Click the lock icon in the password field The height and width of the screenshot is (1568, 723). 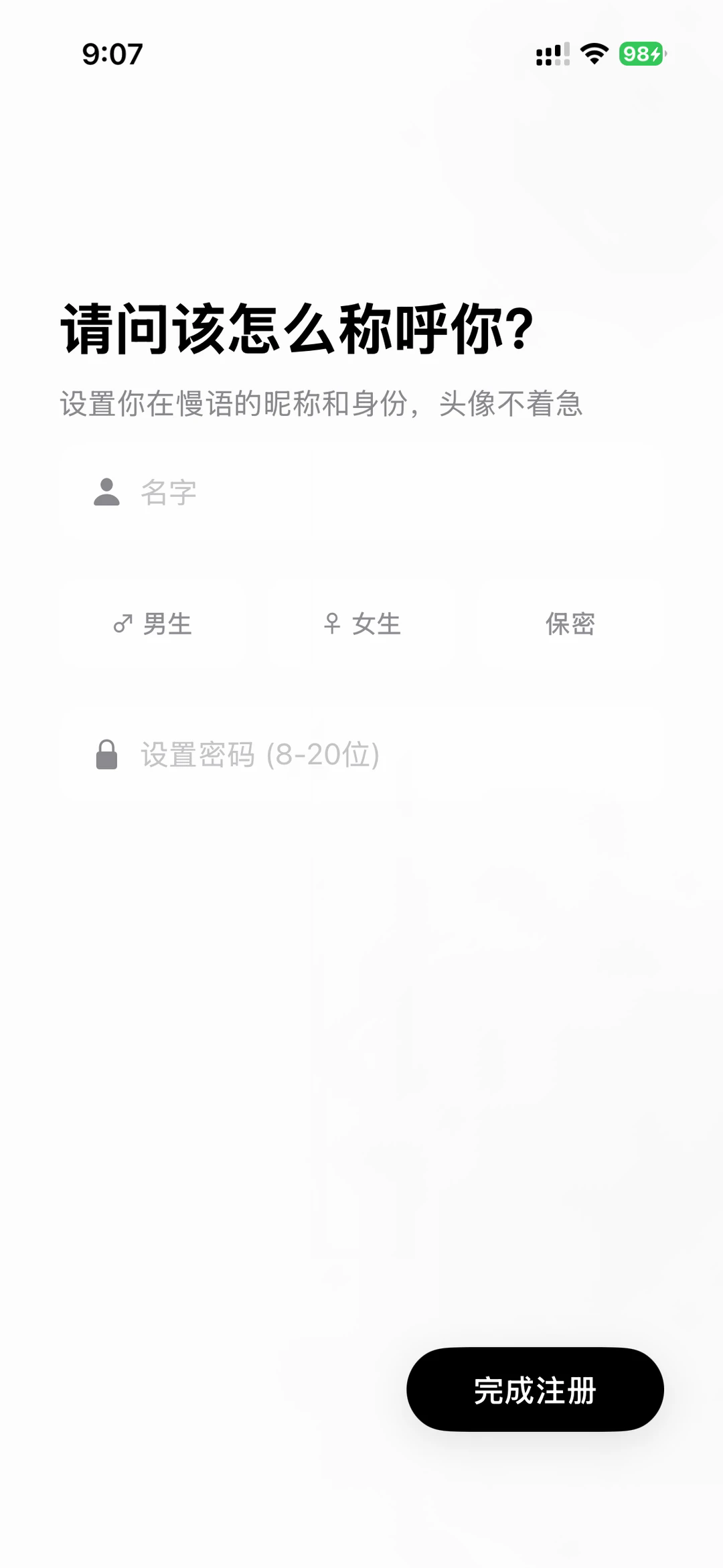[x=108, y=754]
